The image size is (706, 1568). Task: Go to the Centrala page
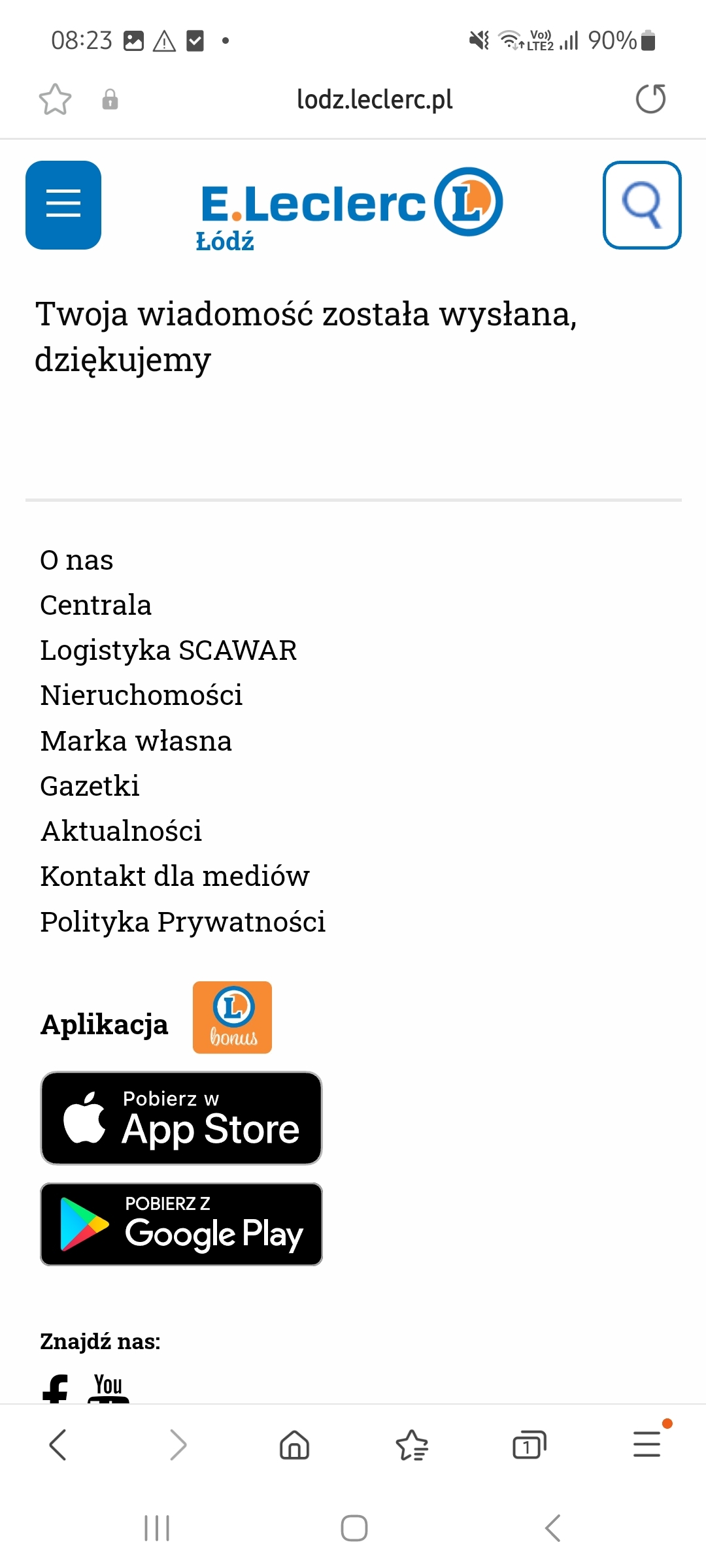[x=95, y=606]
